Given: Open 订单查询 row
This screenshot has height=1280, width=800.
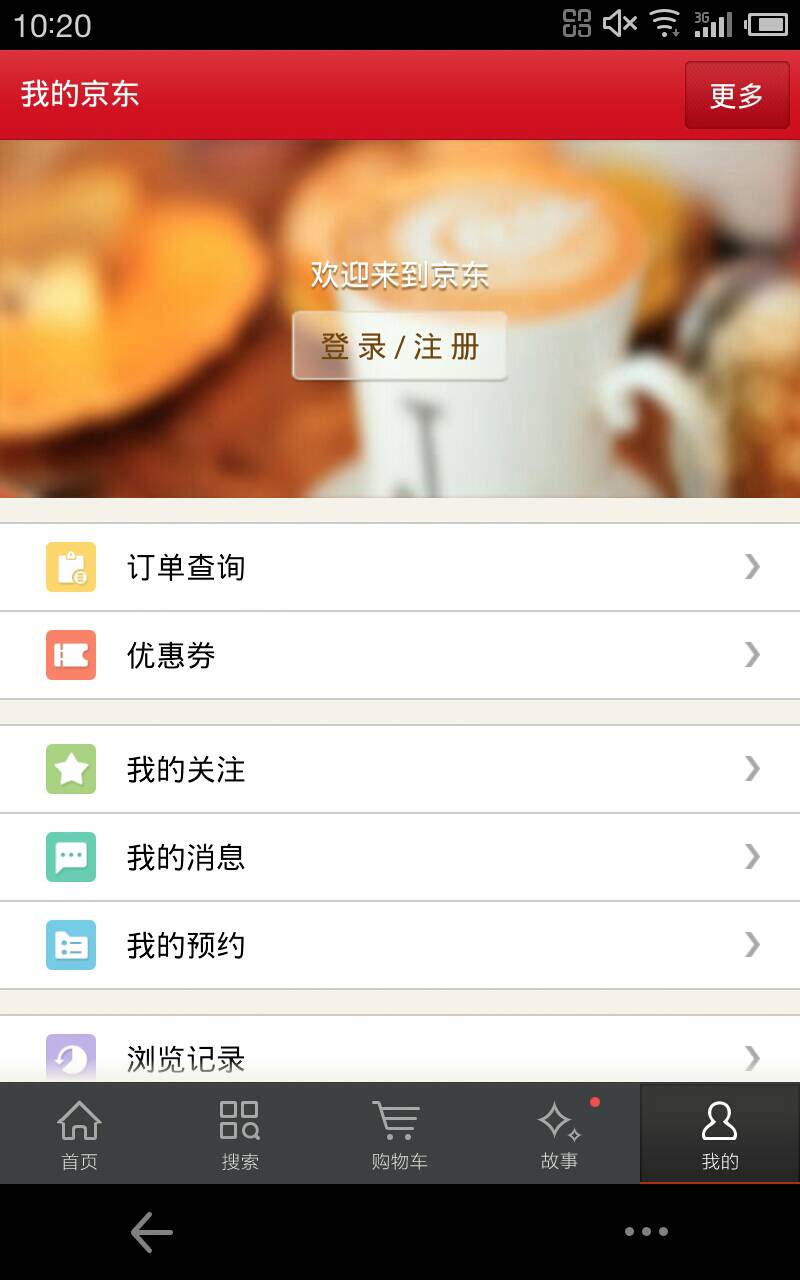Looking at the screenshot, I should pyautogui.click(x=400, y=567).
